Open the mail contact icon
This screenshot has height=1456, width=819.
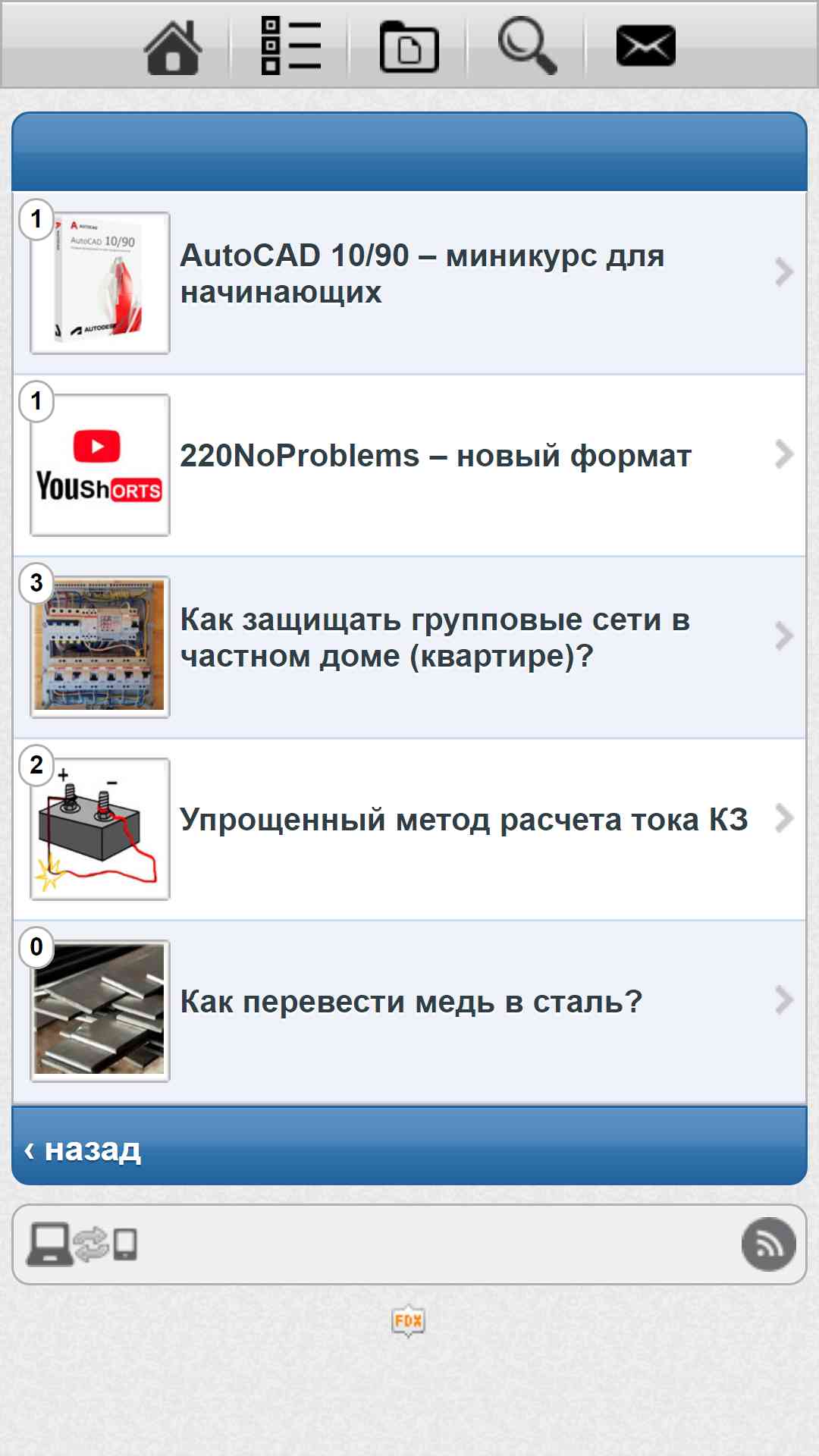point(645,46)
